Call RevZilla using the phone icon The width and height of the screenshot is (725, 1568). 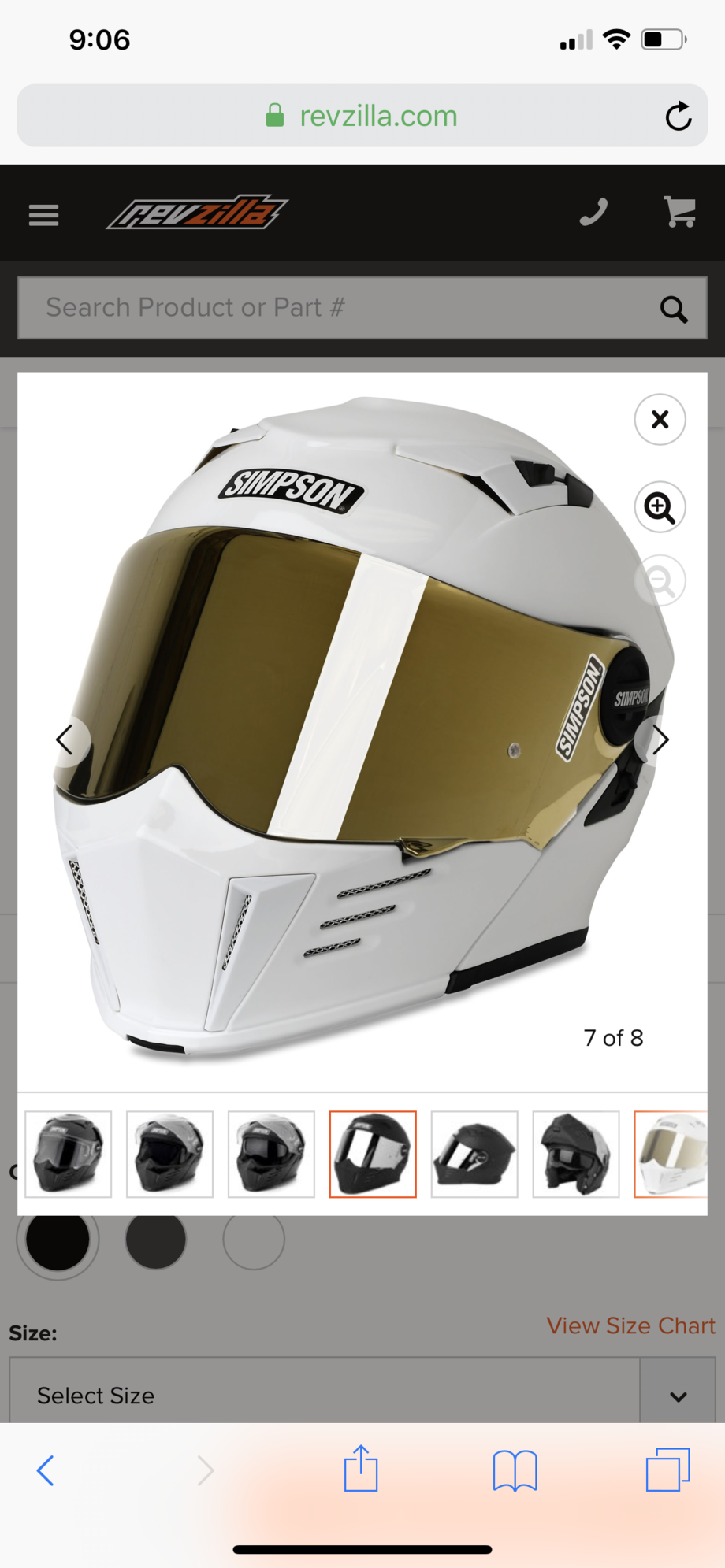pos(593,213)
